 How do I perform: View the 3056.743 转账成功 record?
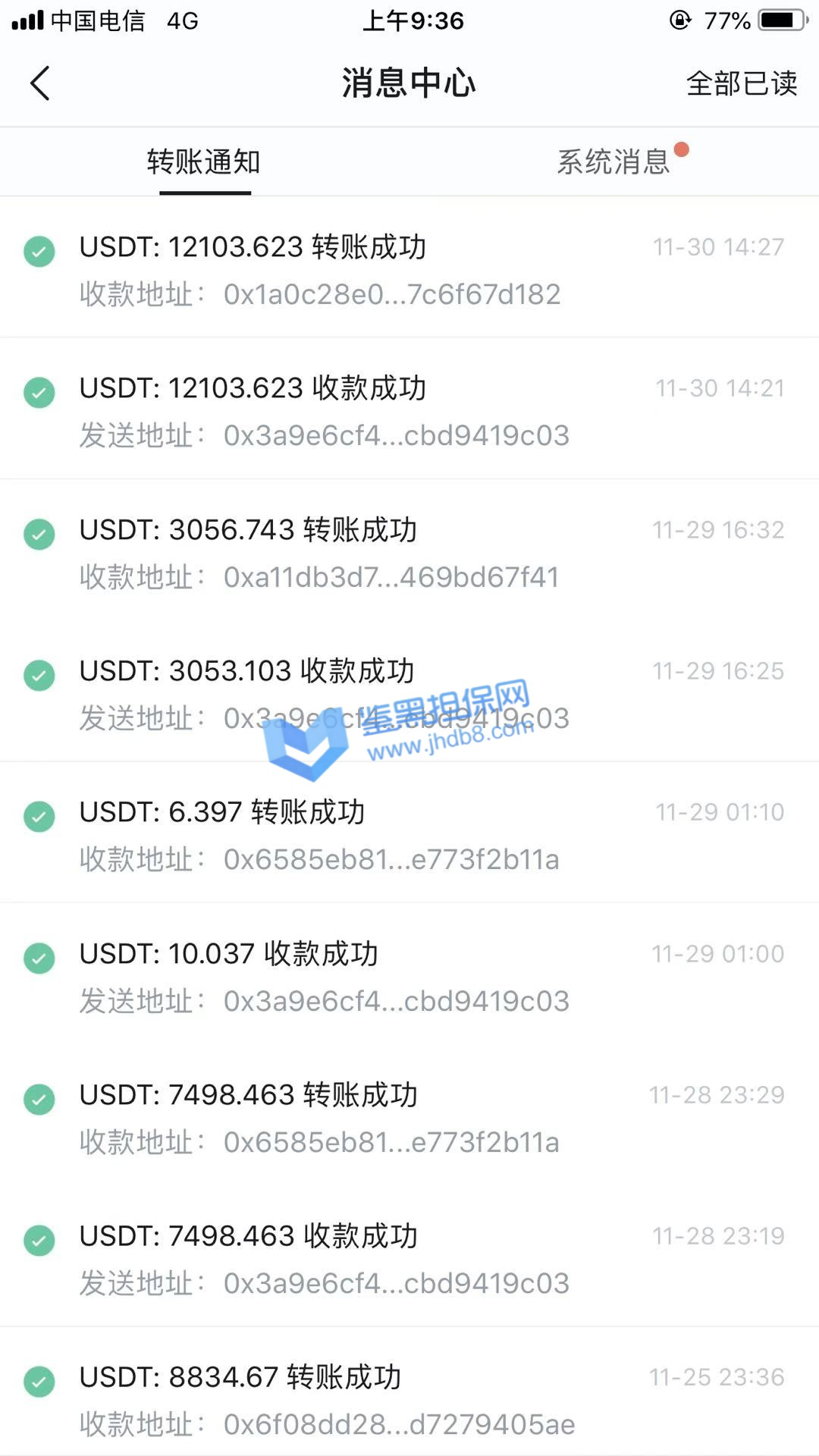[x=409, y=552]
